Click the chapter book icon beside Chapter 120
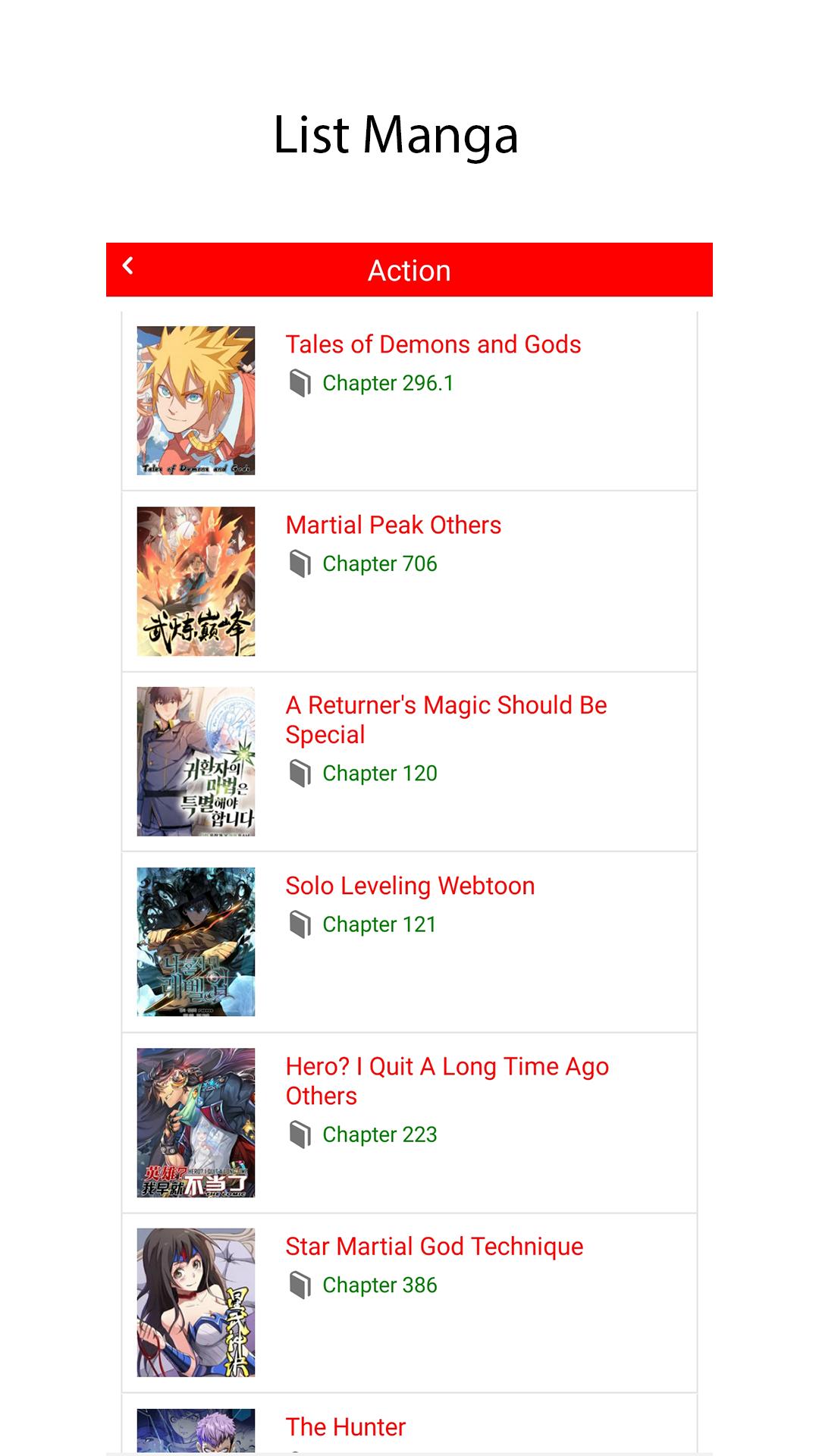This screenshot has width=819, height=1456. [x=300, y=773]
